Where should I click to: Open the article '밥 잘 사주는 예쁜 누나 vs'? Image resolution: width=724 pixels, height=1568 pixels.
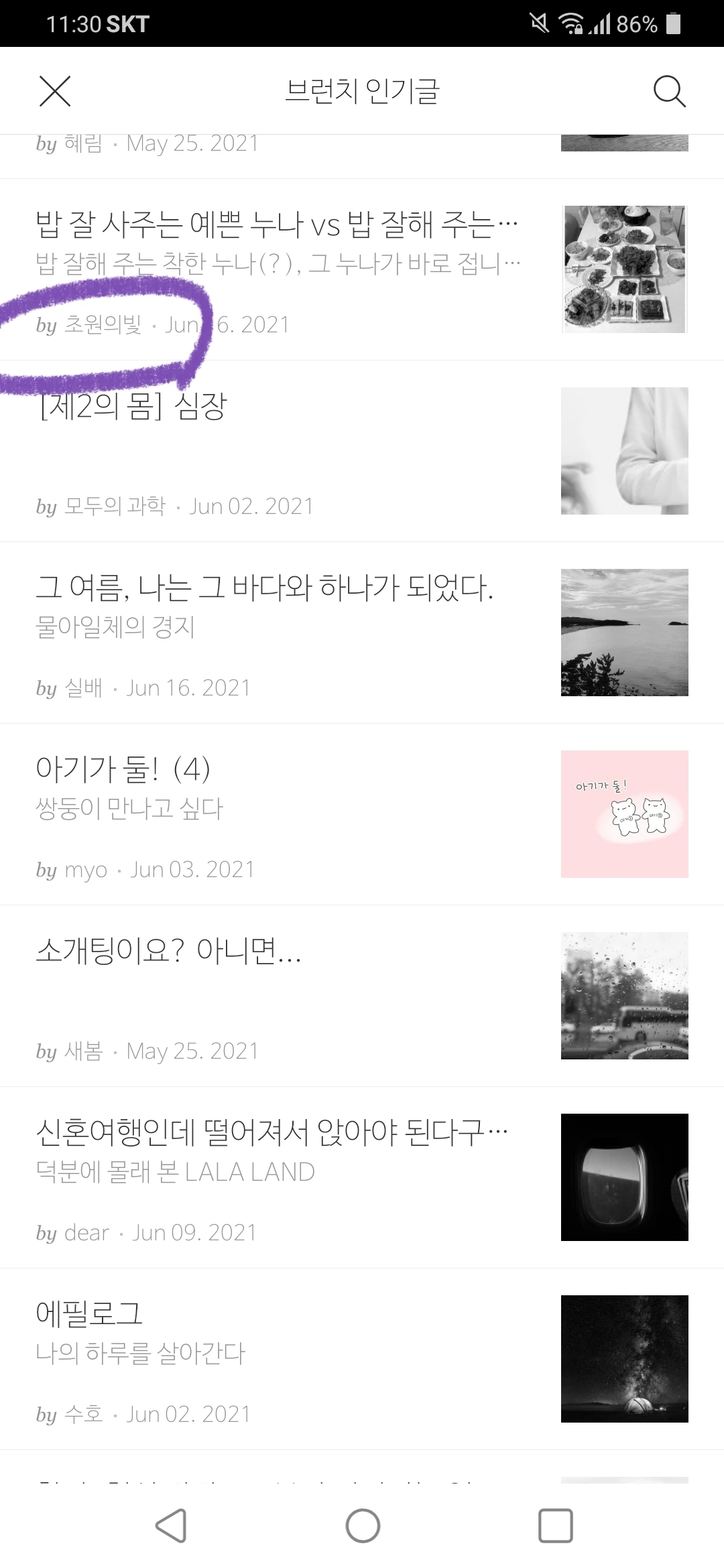click(276, 225)
